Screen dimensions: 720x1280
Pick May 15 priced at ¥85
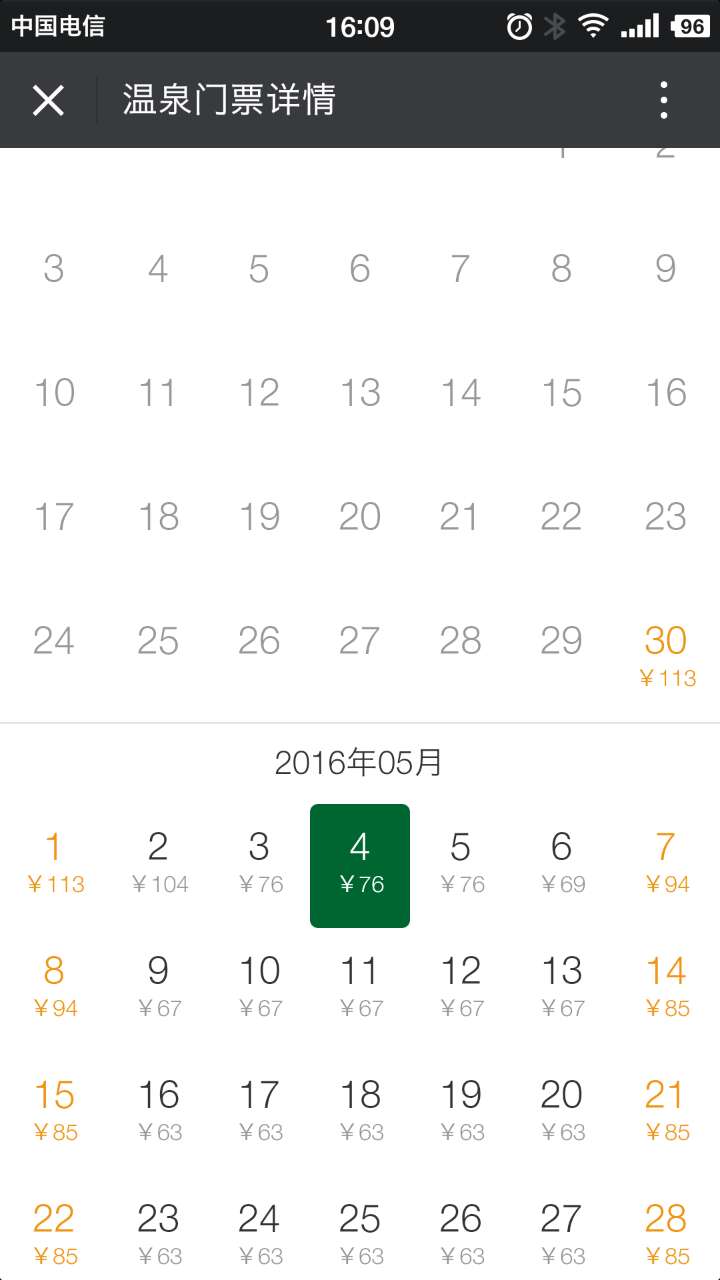tap(54, 1112)
